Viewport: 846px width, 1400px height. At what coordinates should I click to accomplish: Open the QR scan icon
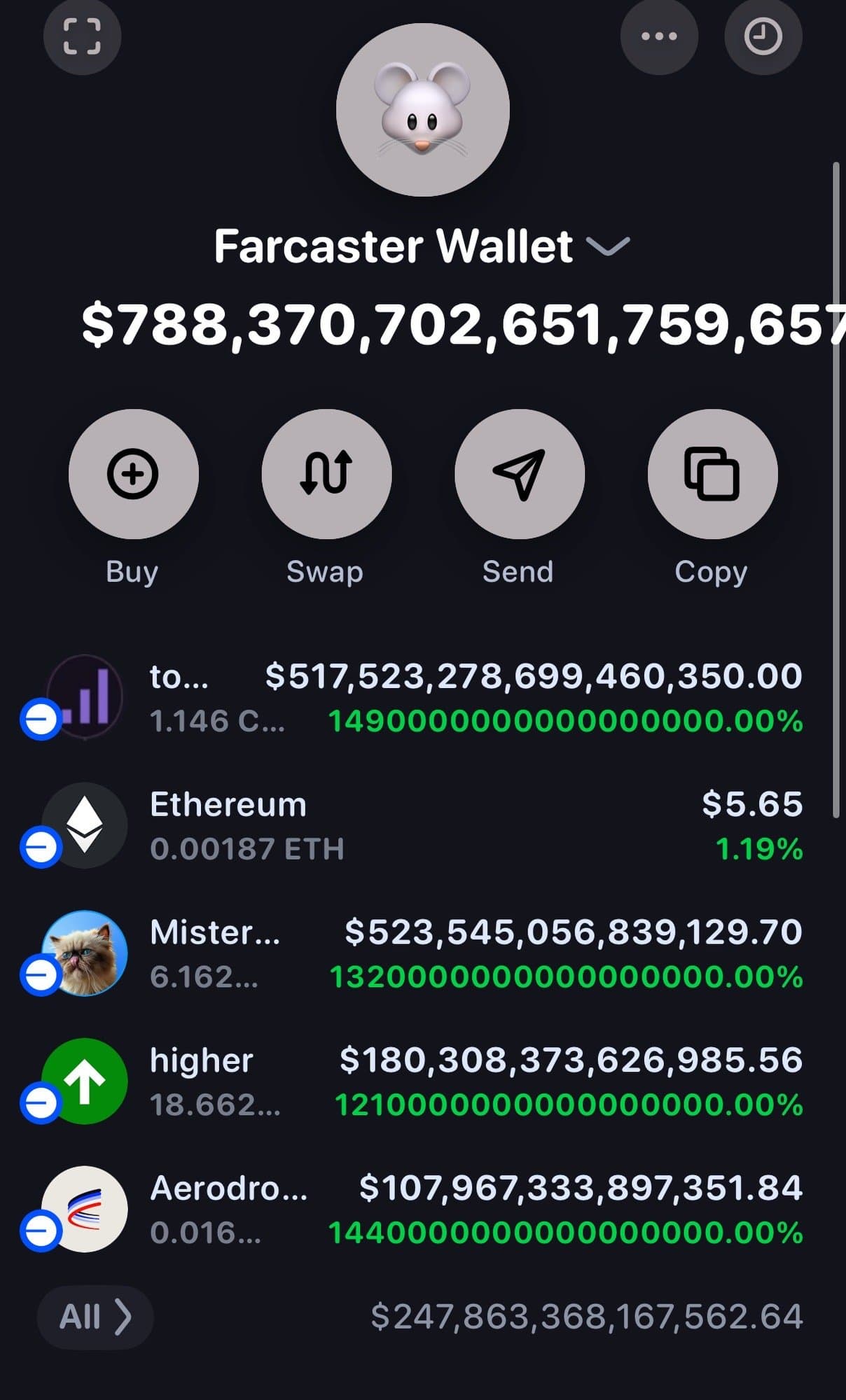82,36
